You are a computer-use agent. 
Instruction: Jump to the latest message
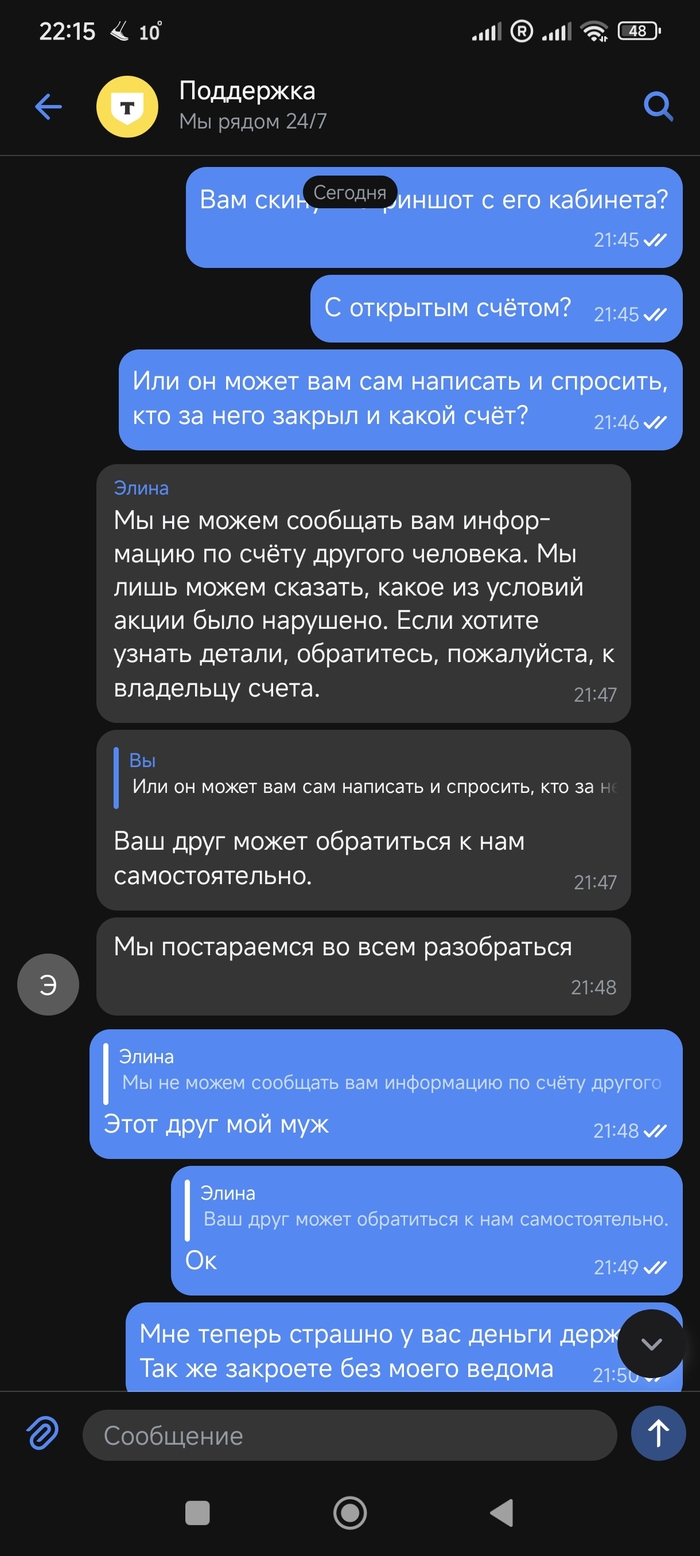point(652,1344)
